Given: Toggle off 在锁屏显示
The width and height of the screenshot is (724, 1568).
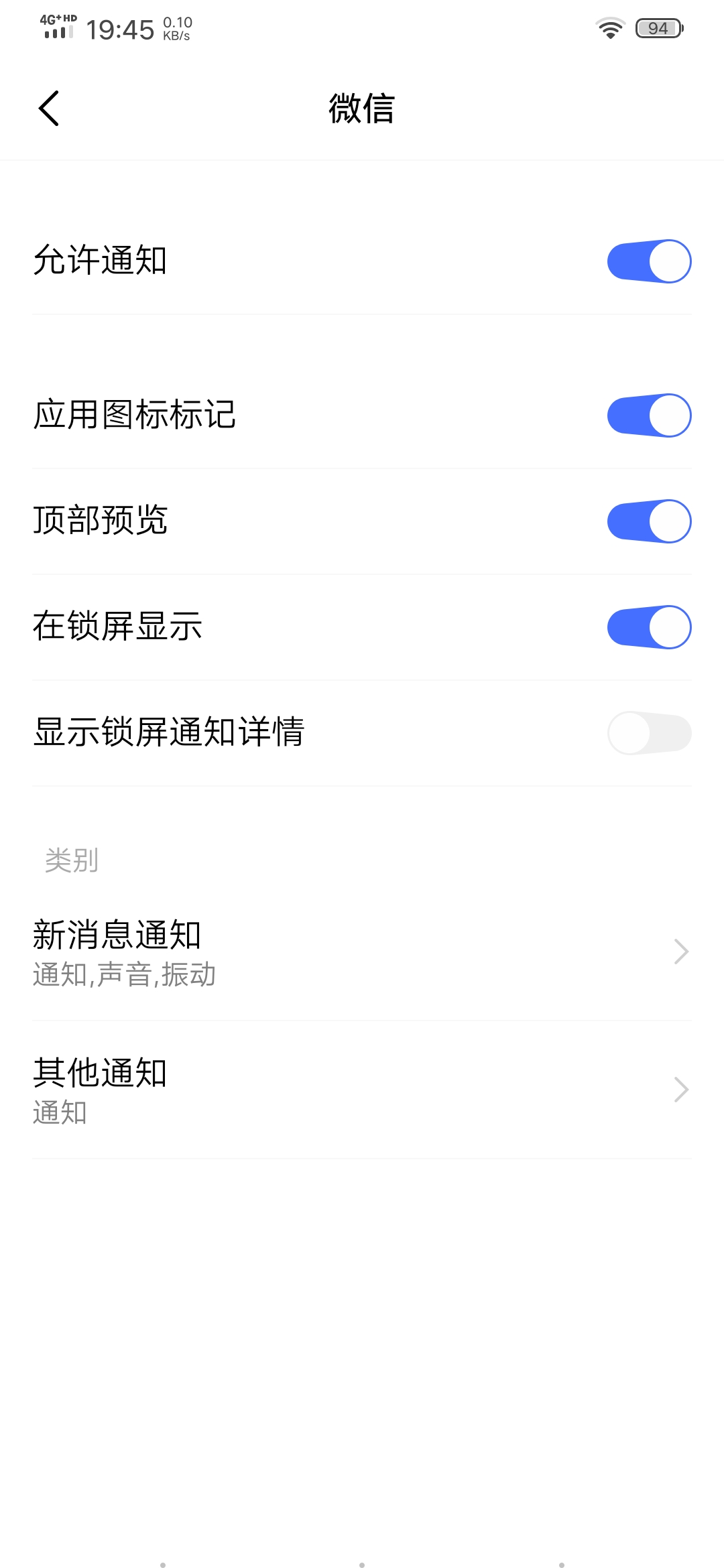Looking at the screenshot, I should (x=649, y=627).
